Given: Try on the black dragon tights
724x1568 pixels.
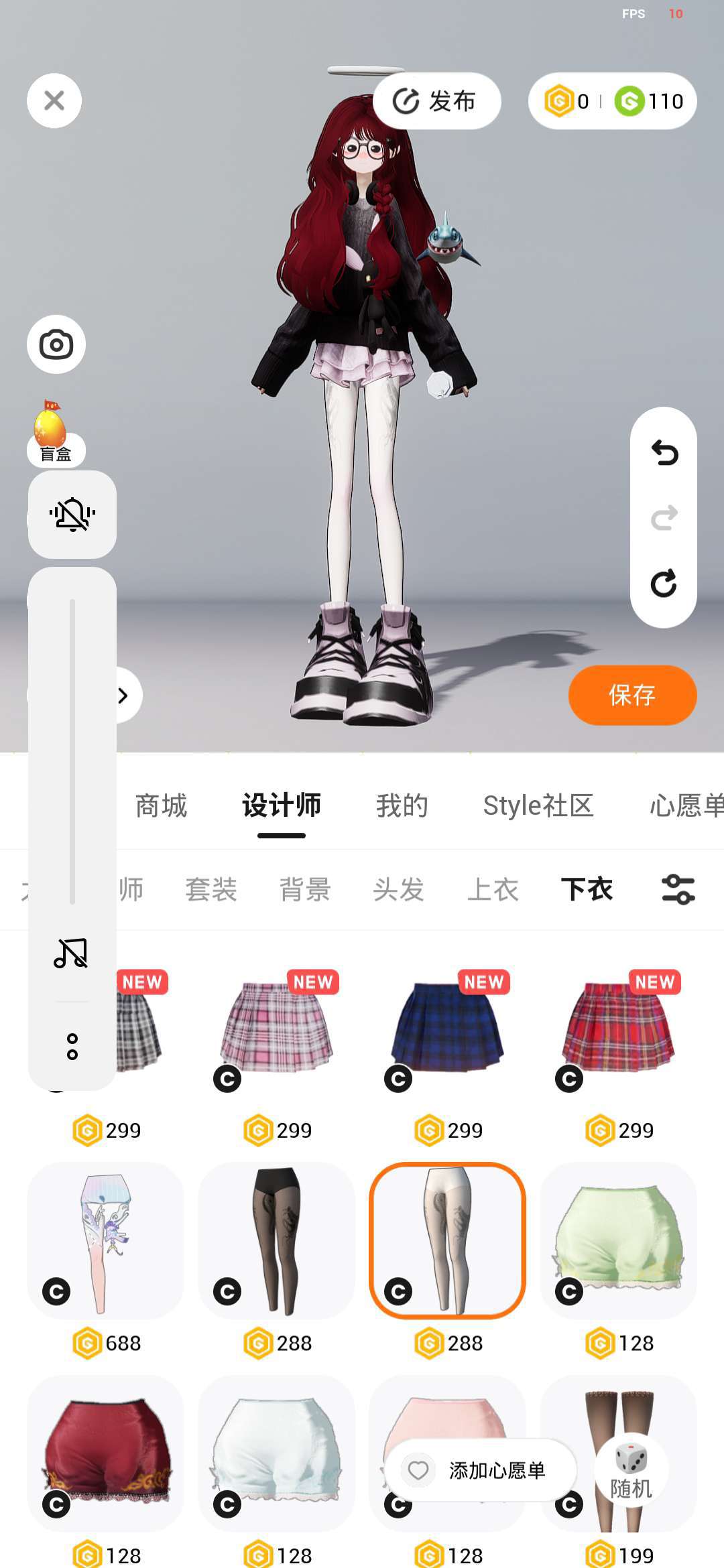Looking at the screenshot, I should (277, 1240).
